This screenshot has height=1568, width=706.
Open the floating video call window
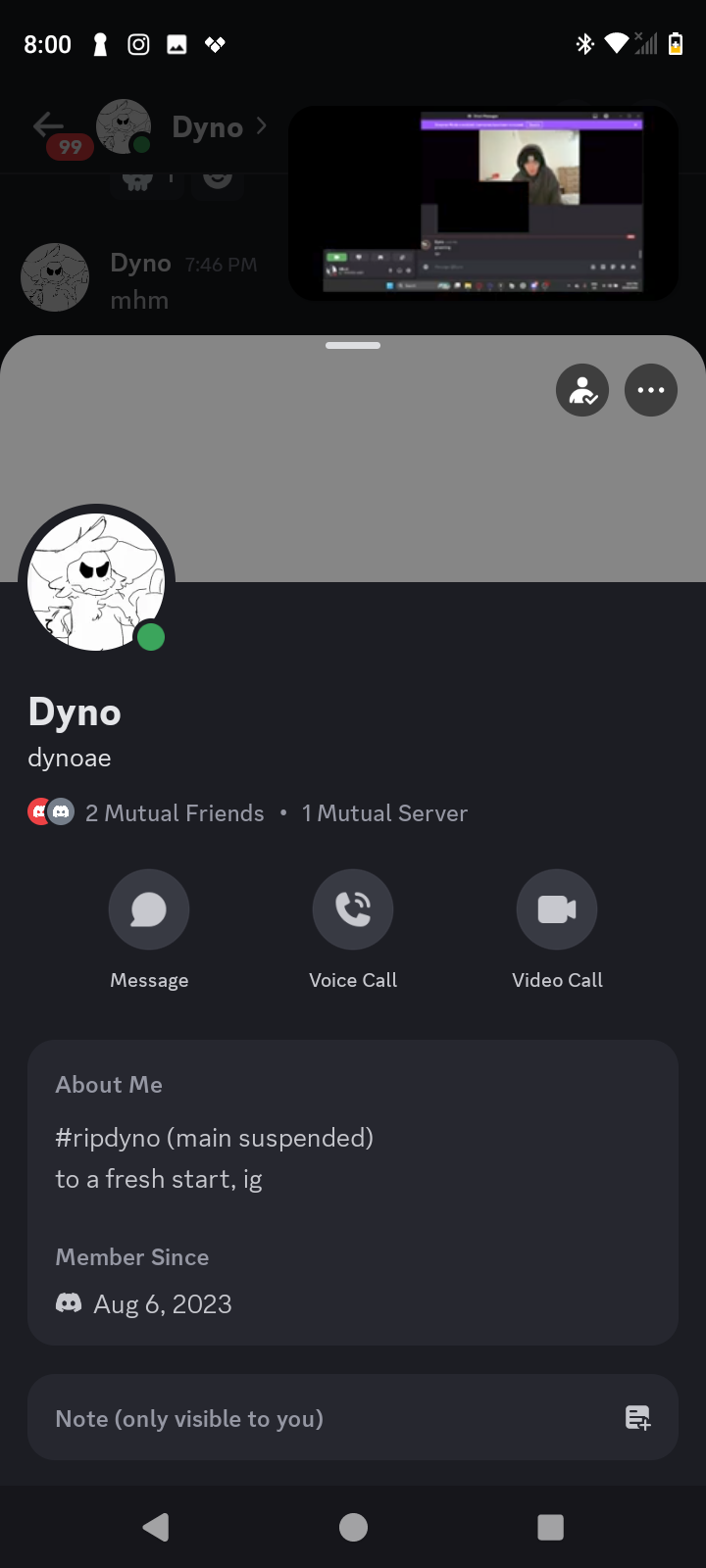[483, 203]
